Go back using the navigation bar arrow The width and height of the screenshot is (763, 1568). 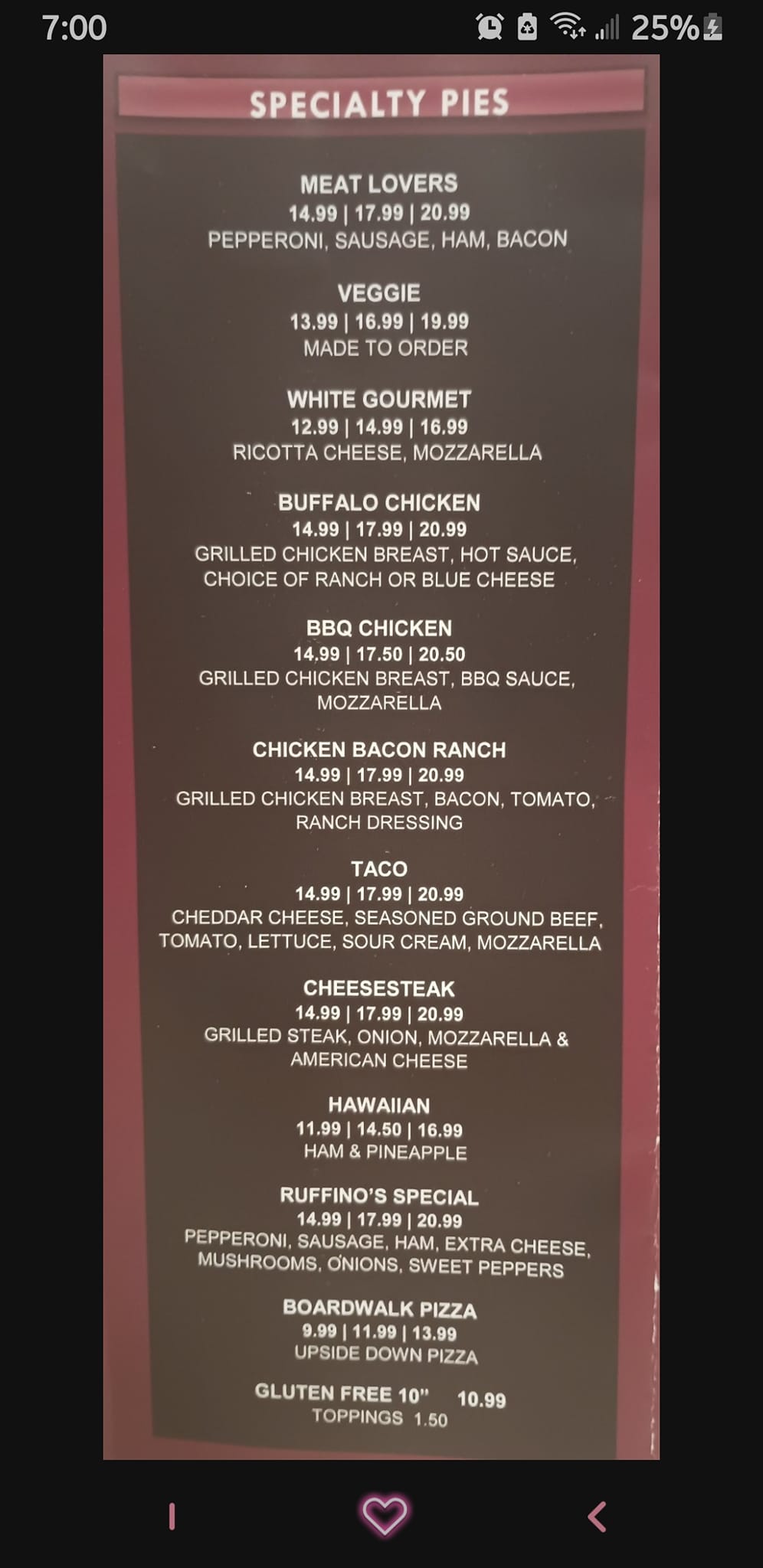597,1516
